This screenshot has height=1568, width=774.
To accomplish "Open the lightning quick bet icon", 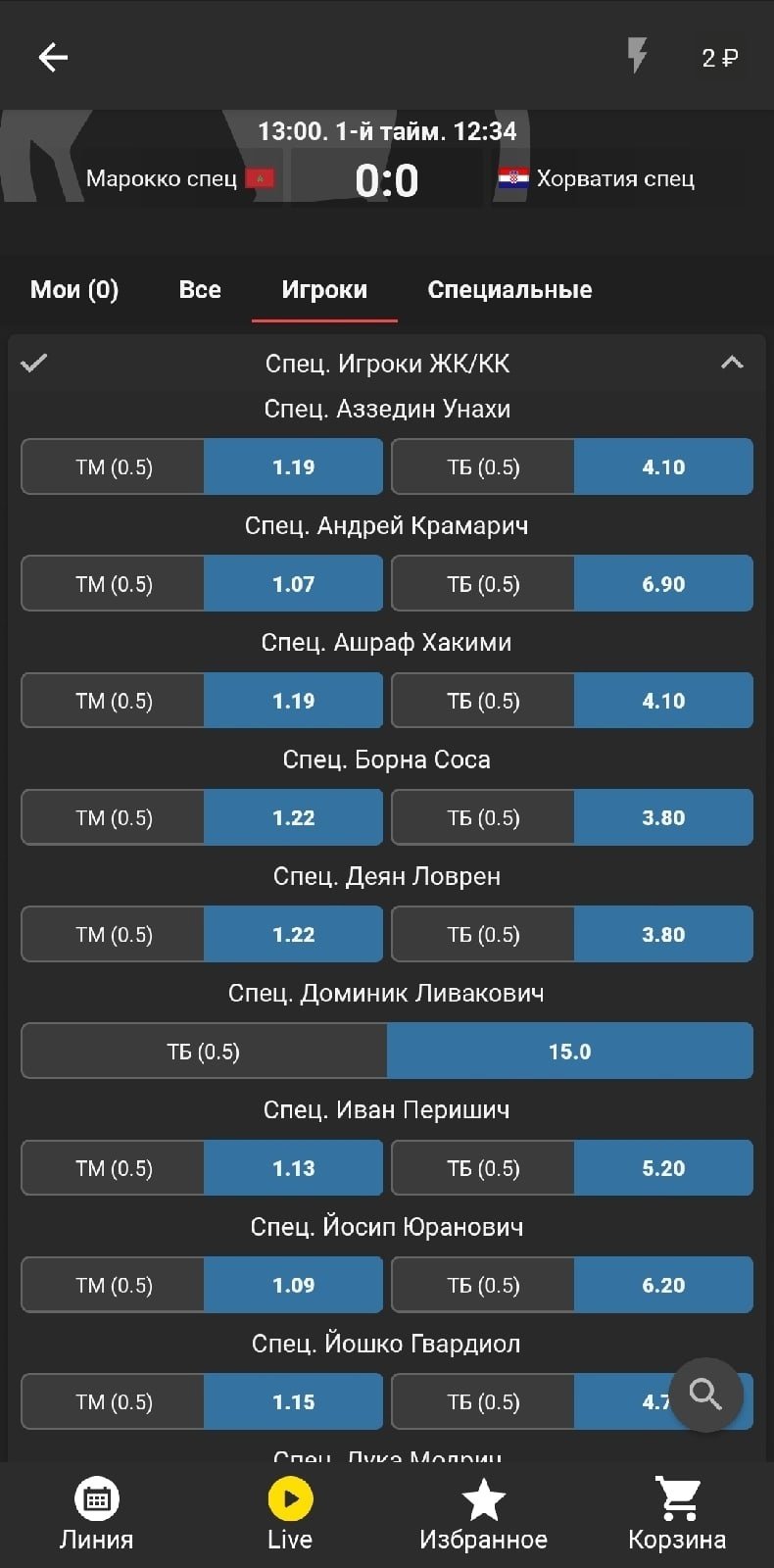I will pyautogui.click(x=637, y=56).
